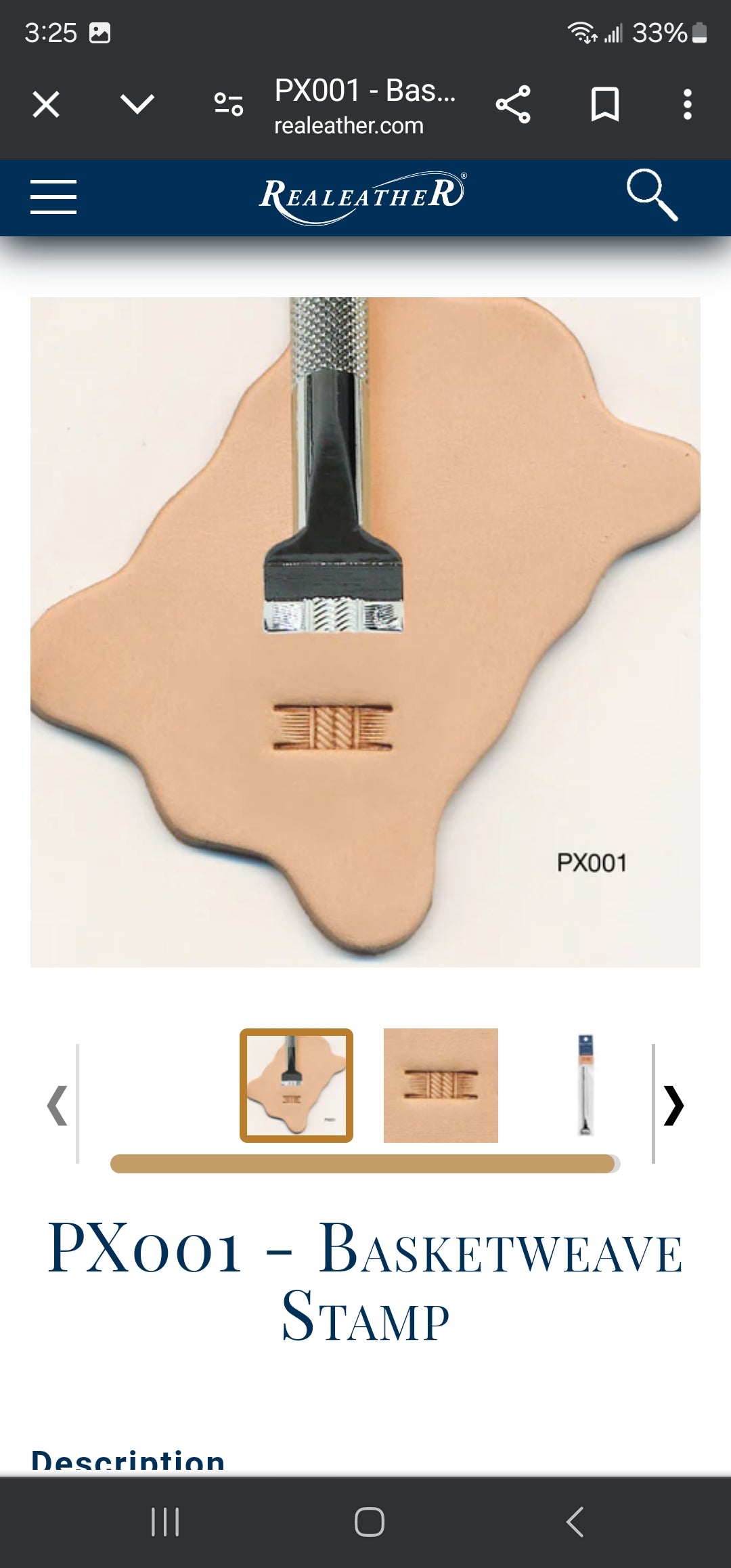Open the browser overflow menu

point(688,104)
